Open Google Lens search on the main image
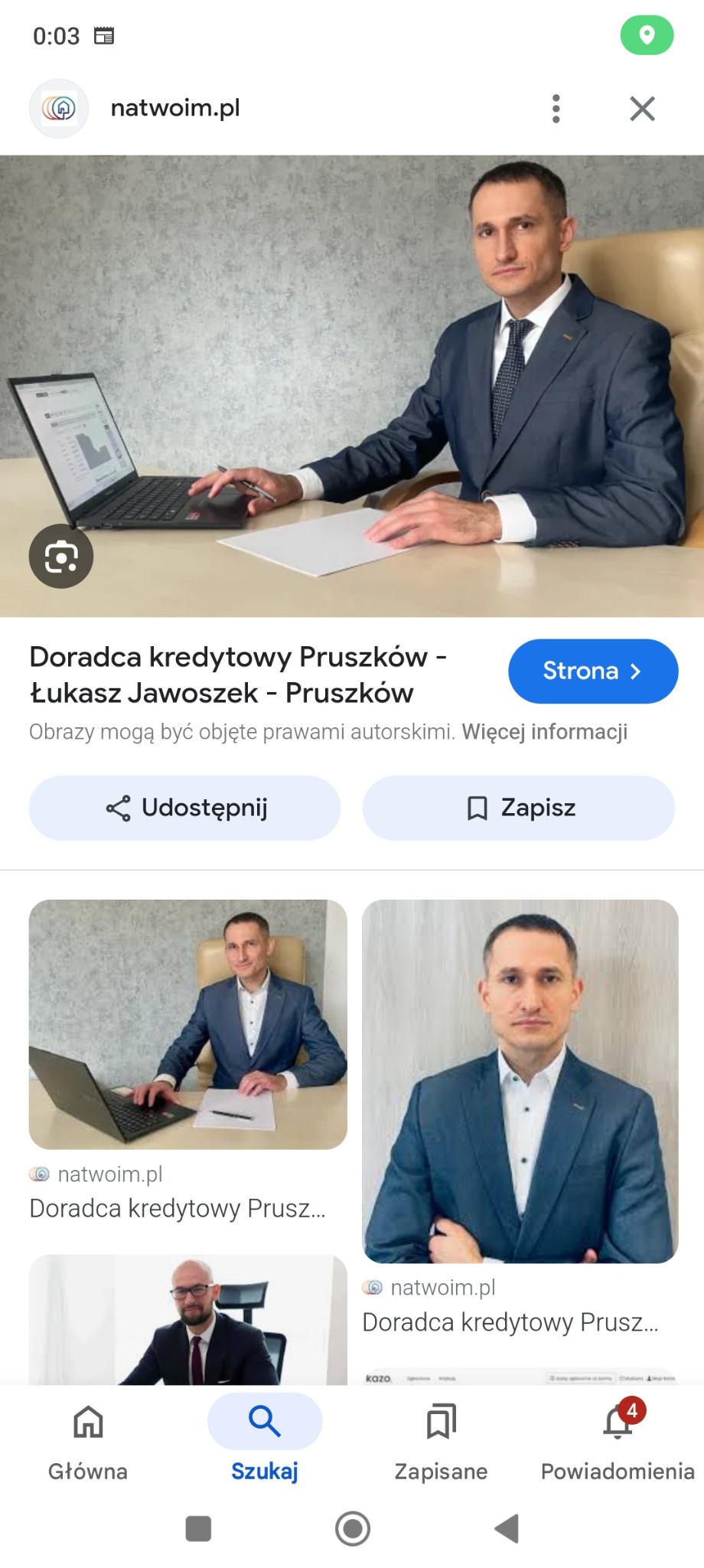Image resolution: width=704 pixels, height=1568 pixels. pos(61,557)
